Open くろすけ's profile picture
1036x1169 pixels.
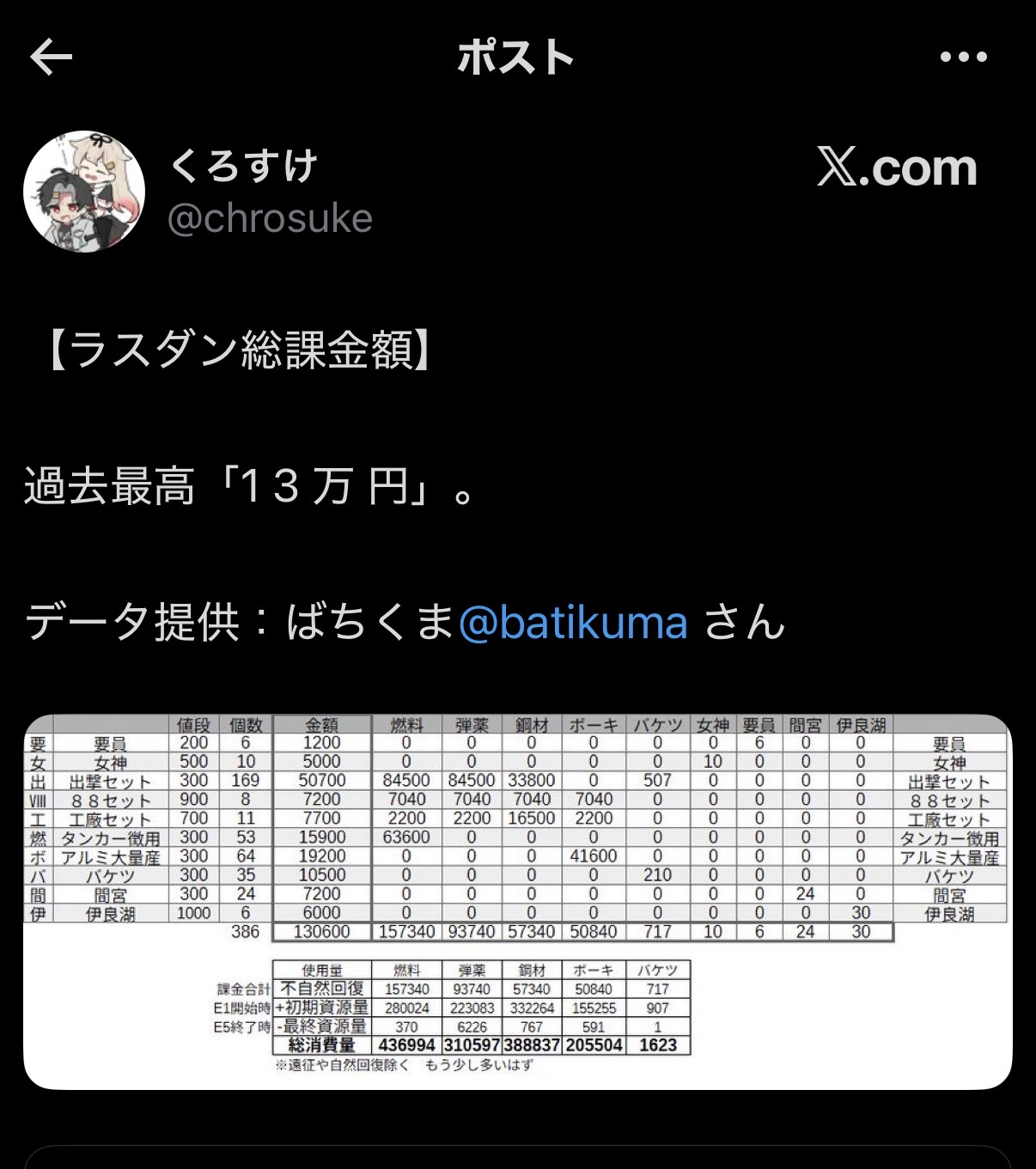pos(84,192)
